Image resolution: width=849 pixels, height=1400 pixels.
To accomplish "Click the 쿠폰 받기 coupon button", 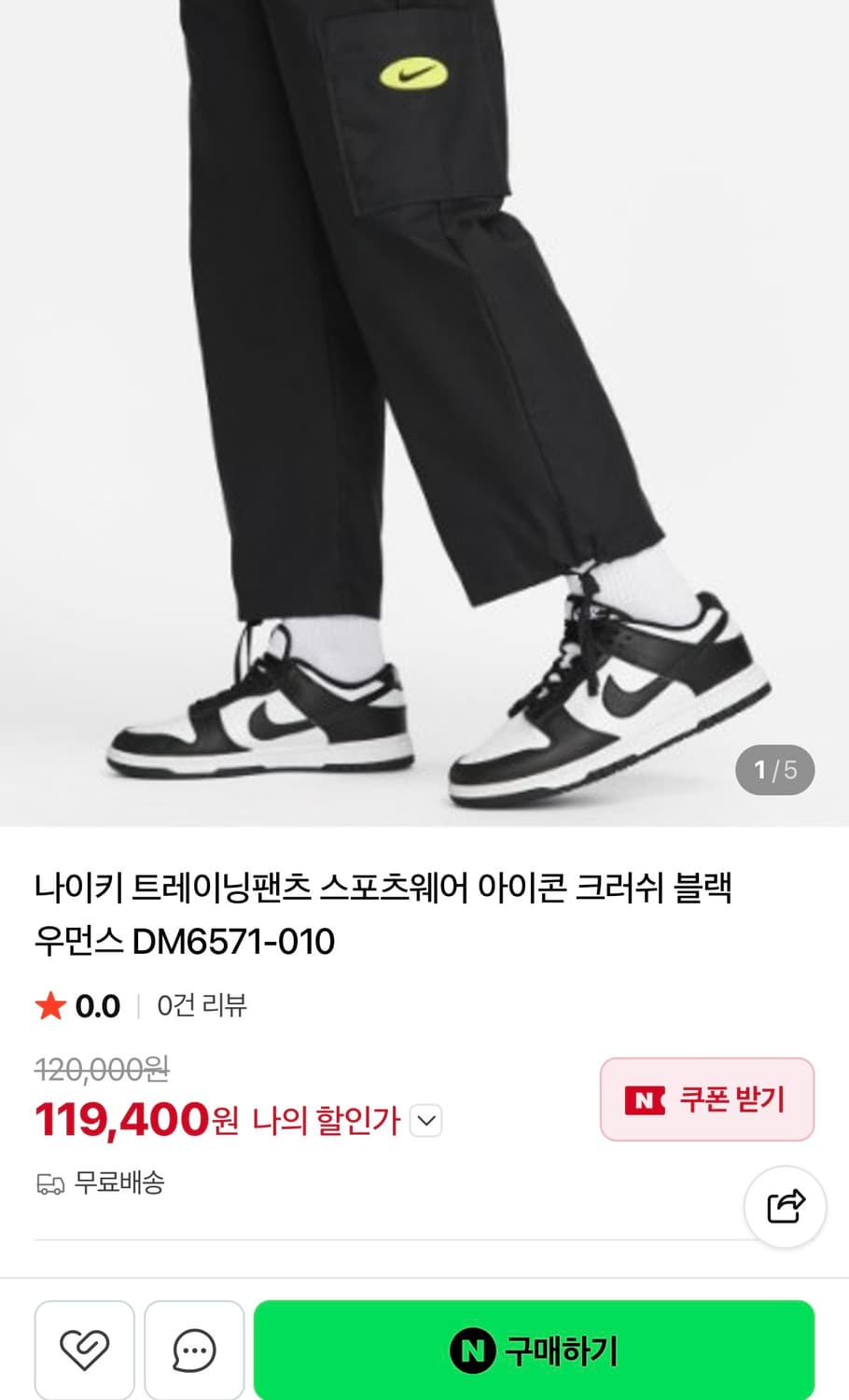I will tap(707, 1100).
